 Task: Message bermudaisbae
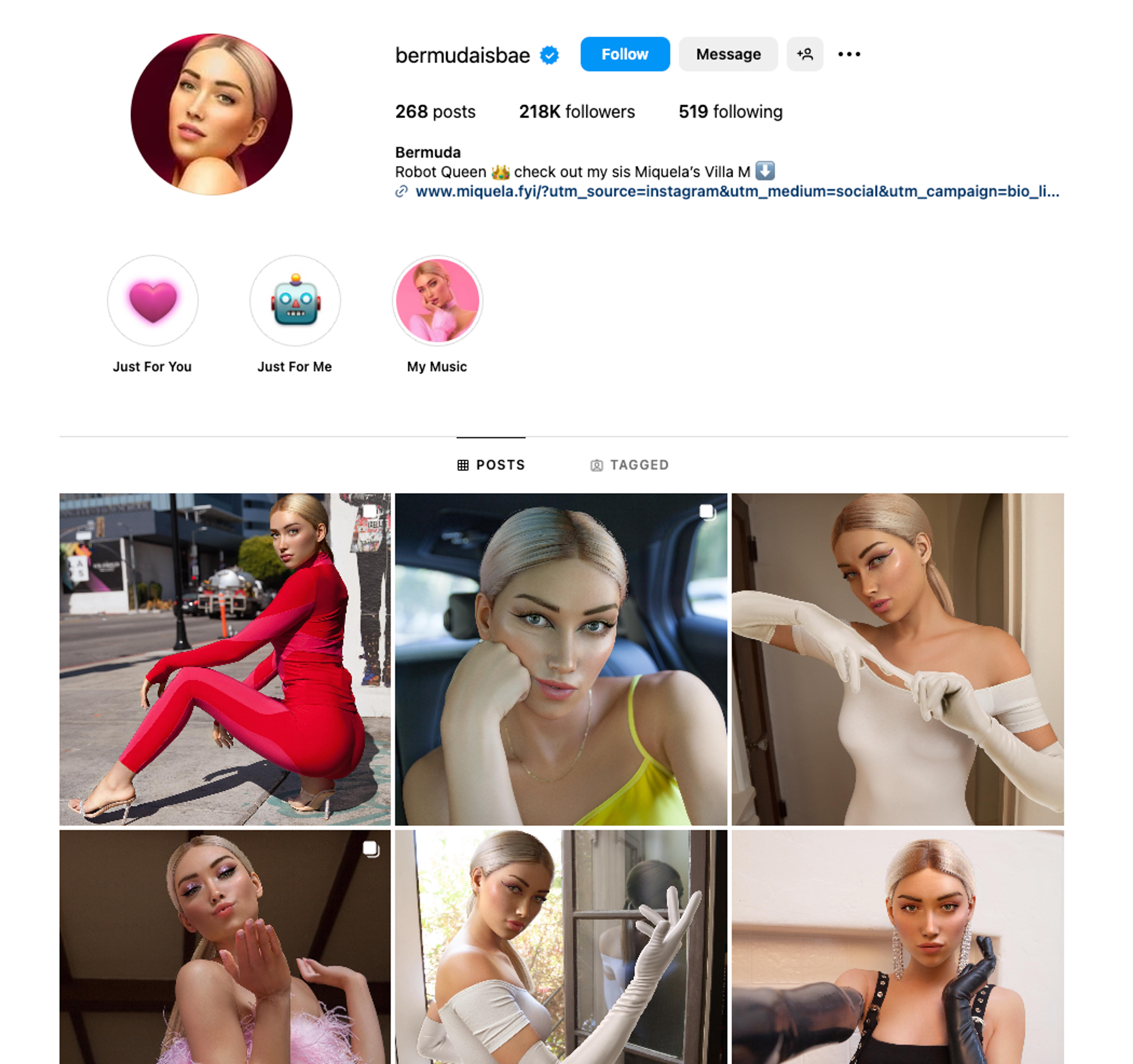point(728,54)
